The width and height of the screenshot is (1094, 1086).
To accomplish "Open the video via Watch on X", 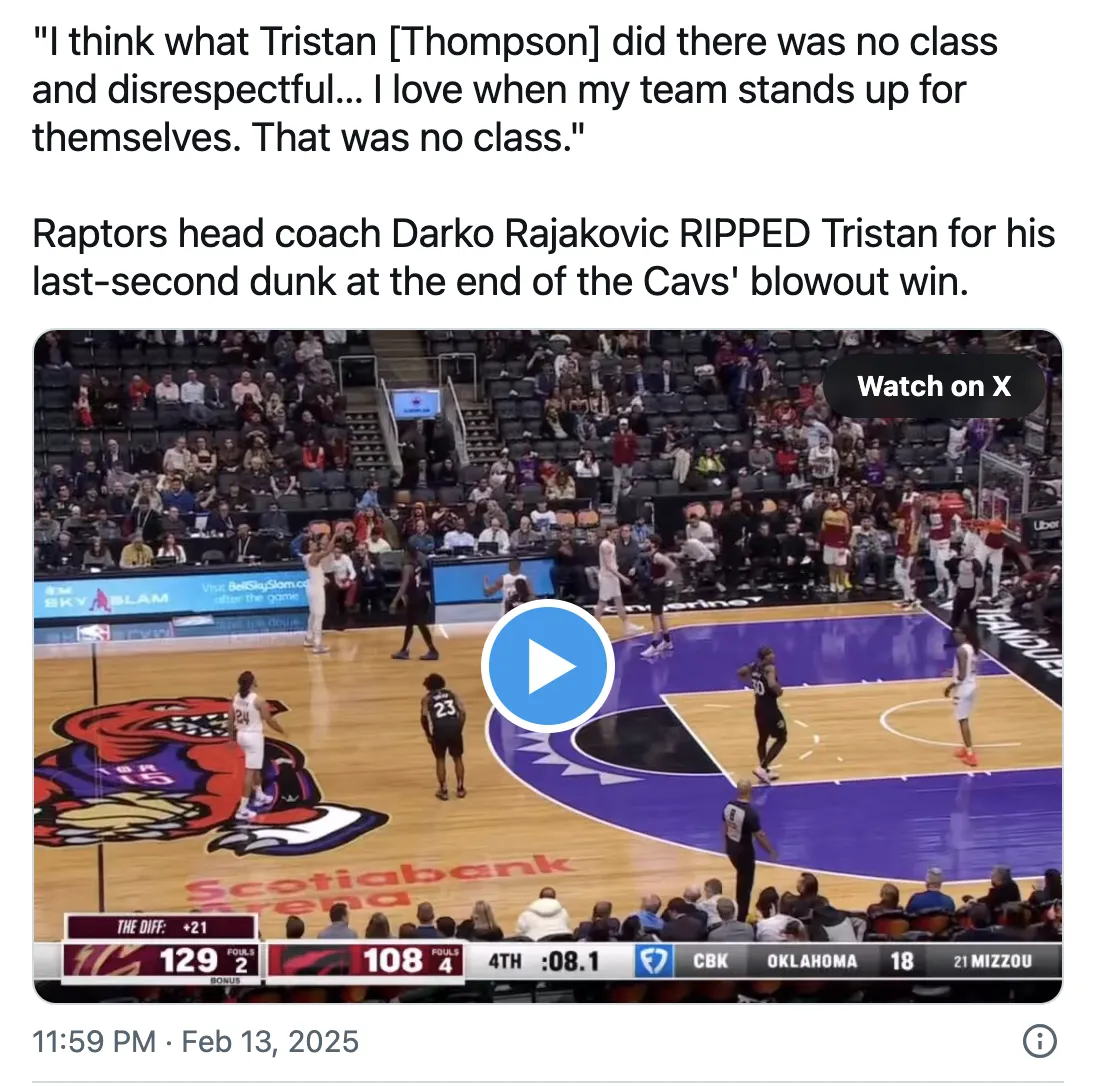I will point(934,387).
